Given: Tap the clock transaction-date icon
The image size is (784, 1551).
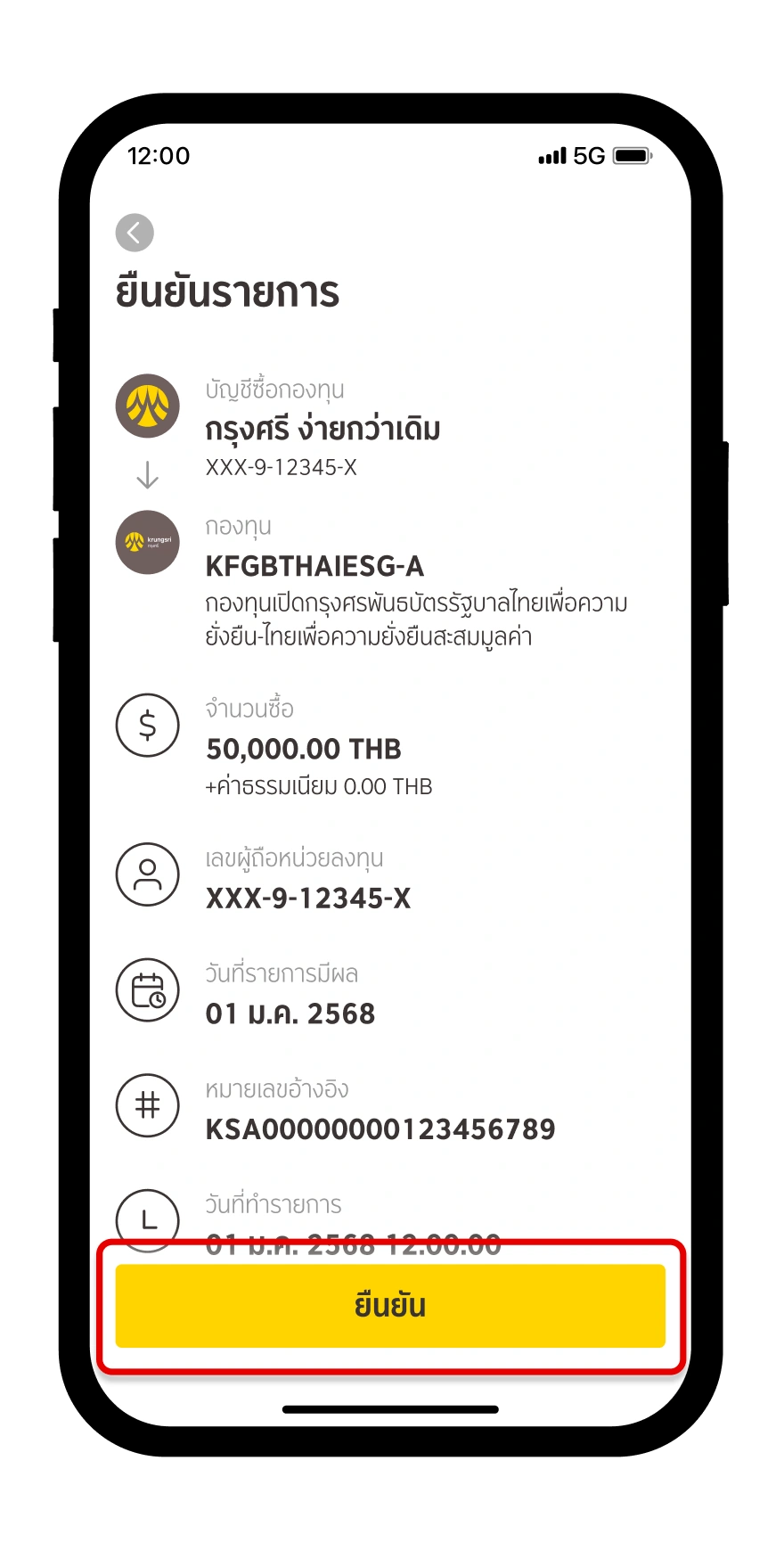Looking at the screenshot, I should click(x=147, y=1221).
